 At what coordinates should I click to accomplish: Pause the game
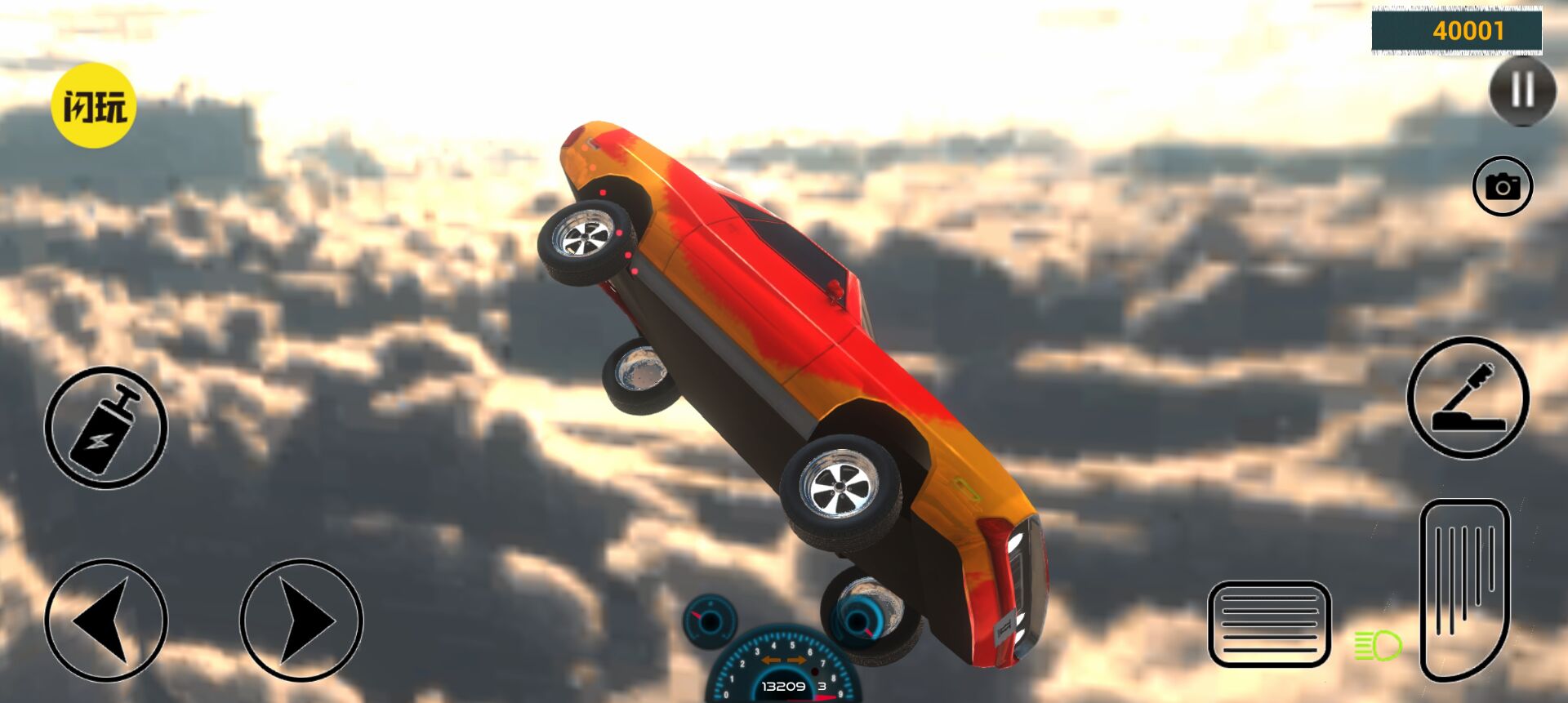tap(1522, 90)
